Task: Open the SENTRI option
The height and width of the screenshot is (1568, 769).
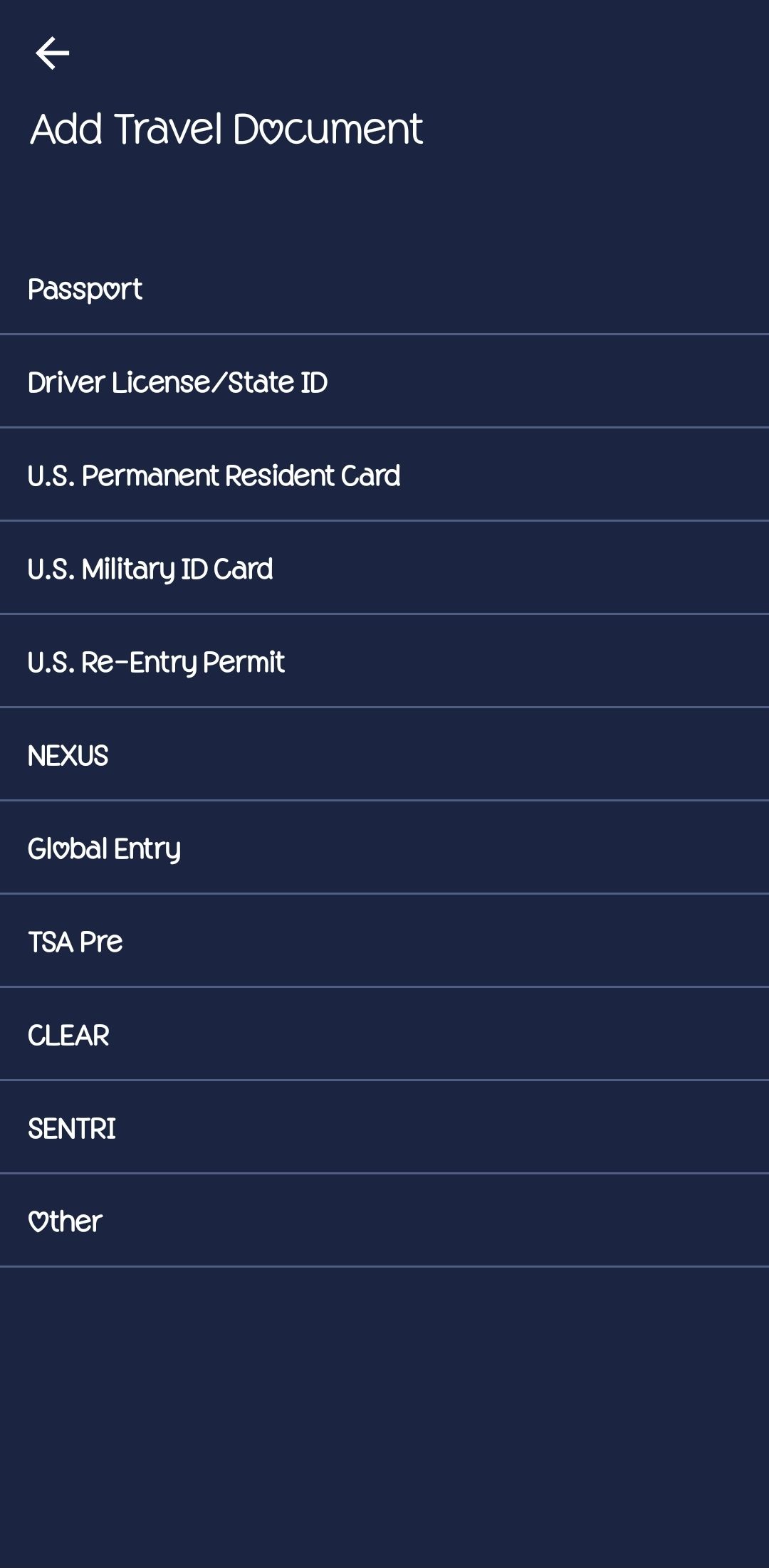Action: 384,1127
